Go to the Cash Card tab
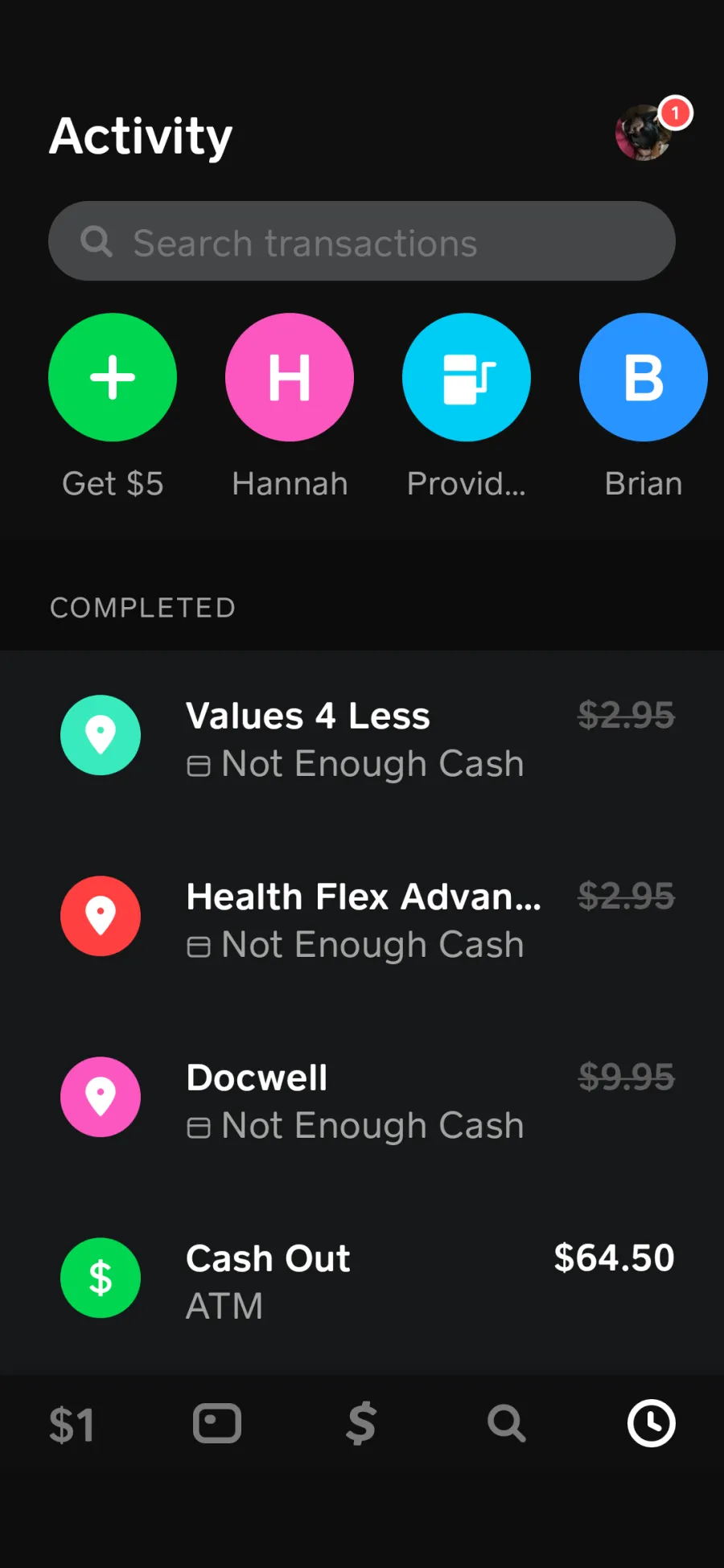The height and width of the screenshot is (1568, 724). [217, 1423]
